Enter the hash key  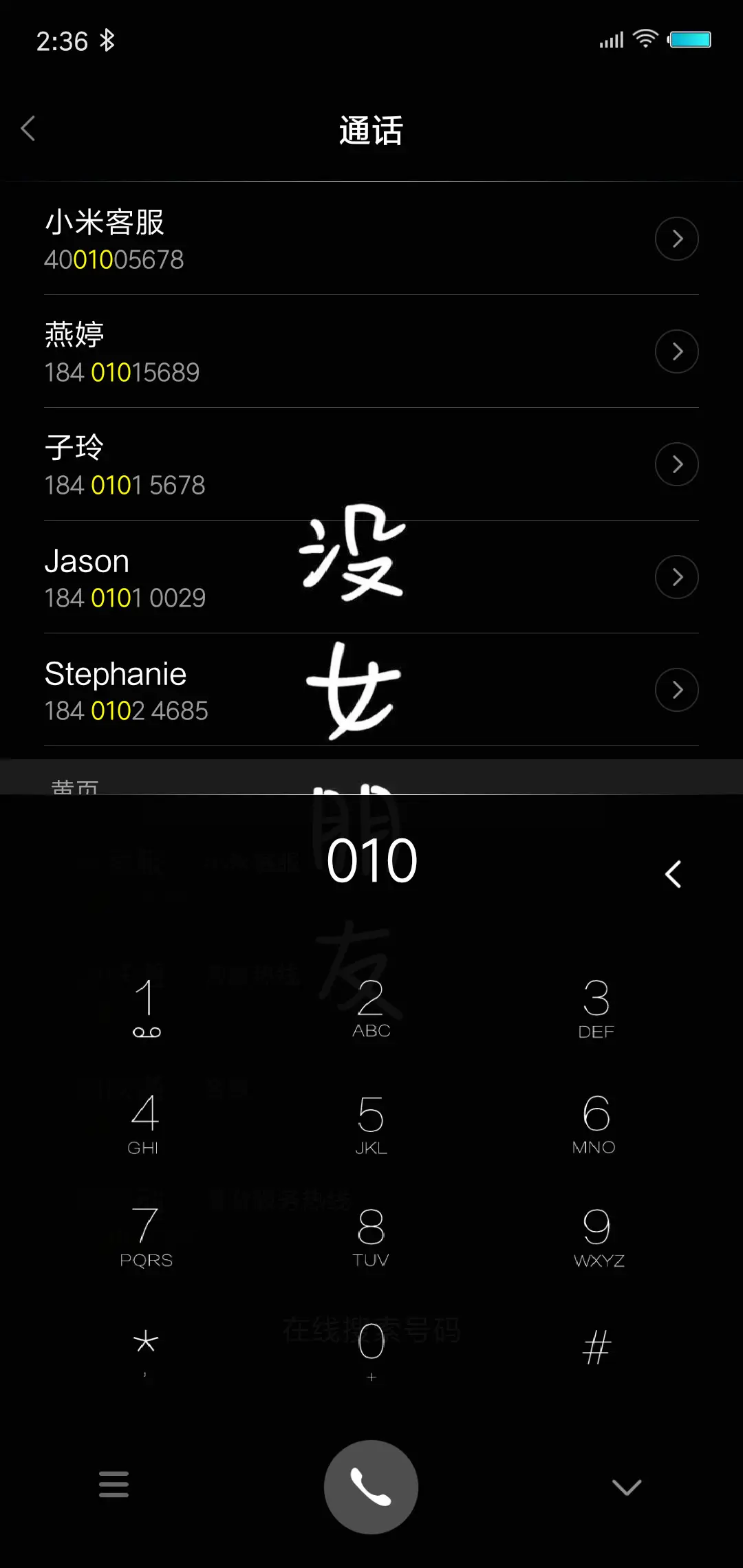(x=596, y=1348)
